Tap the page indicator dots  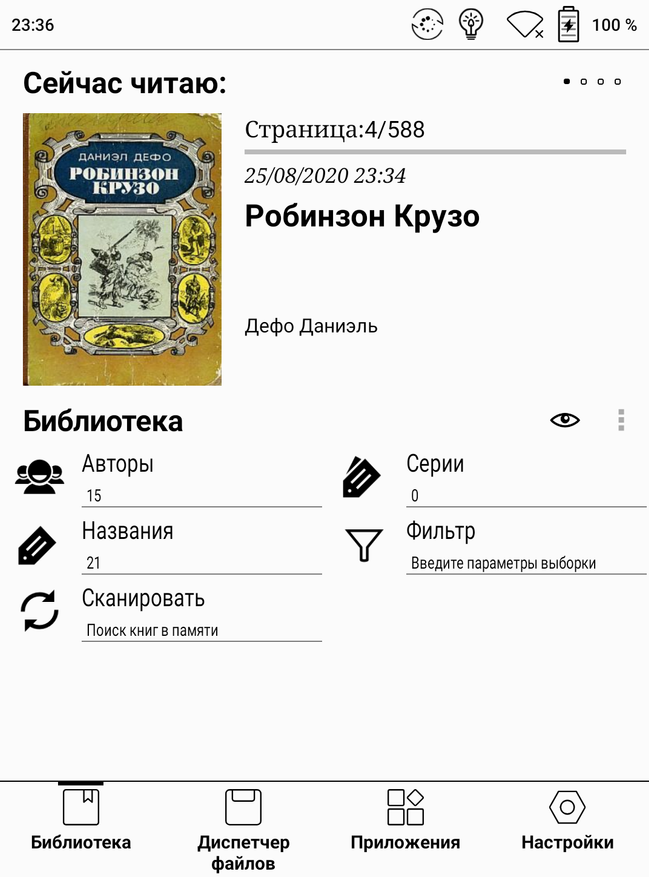(x=592, y=82)
